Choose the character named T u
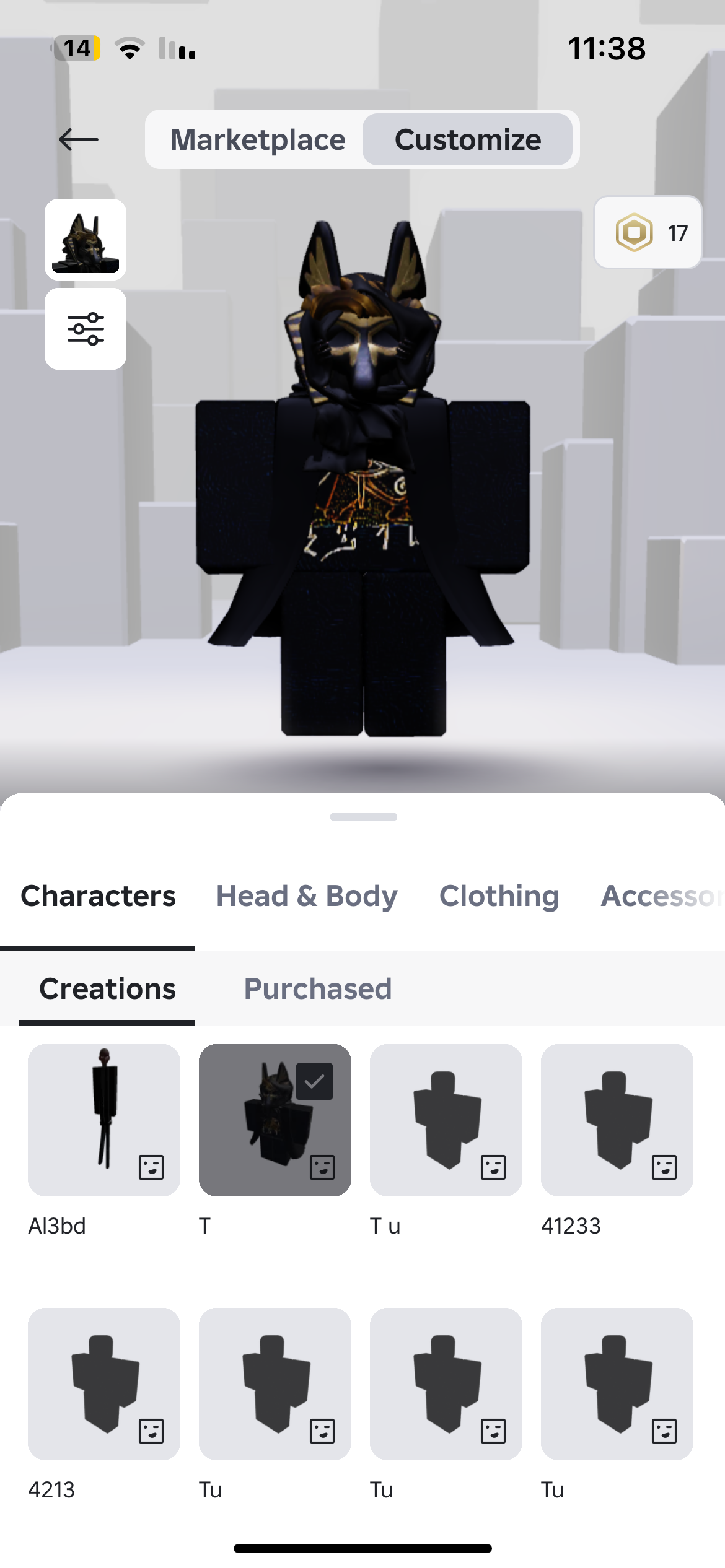Viewport: 725px width, 1568px height. [x=446, y=1120]
